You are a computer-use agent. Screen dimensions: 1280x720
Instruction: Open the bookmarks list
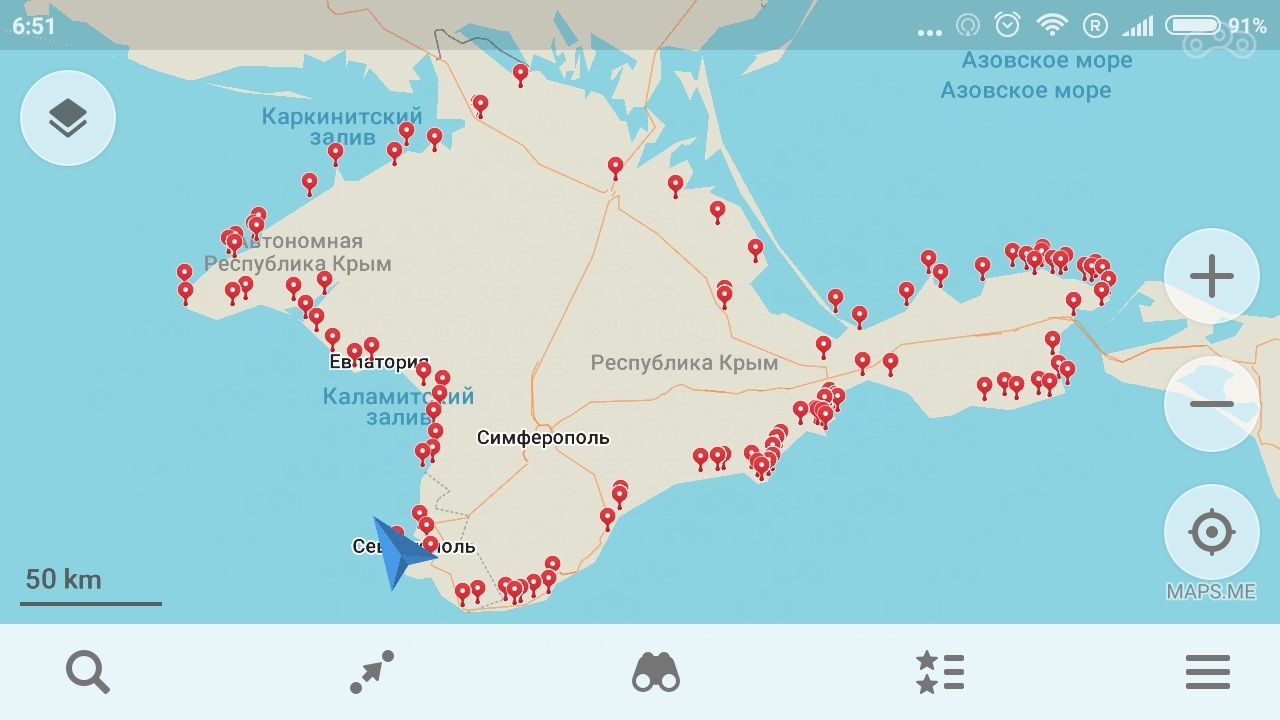tap(940, 672)
